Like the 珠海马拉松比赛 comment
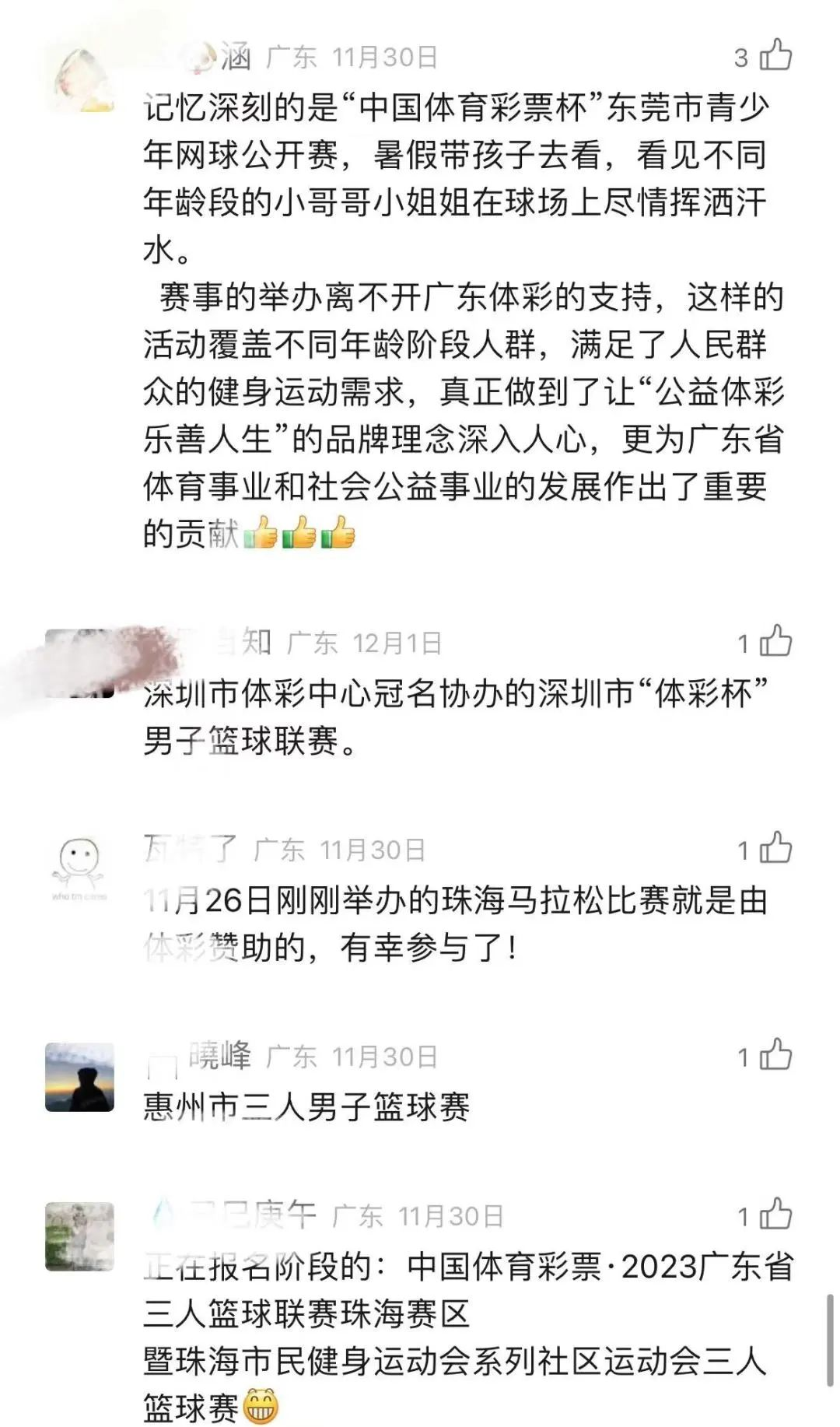Viewport: 840px width, 1427px height. click(775, 849)
